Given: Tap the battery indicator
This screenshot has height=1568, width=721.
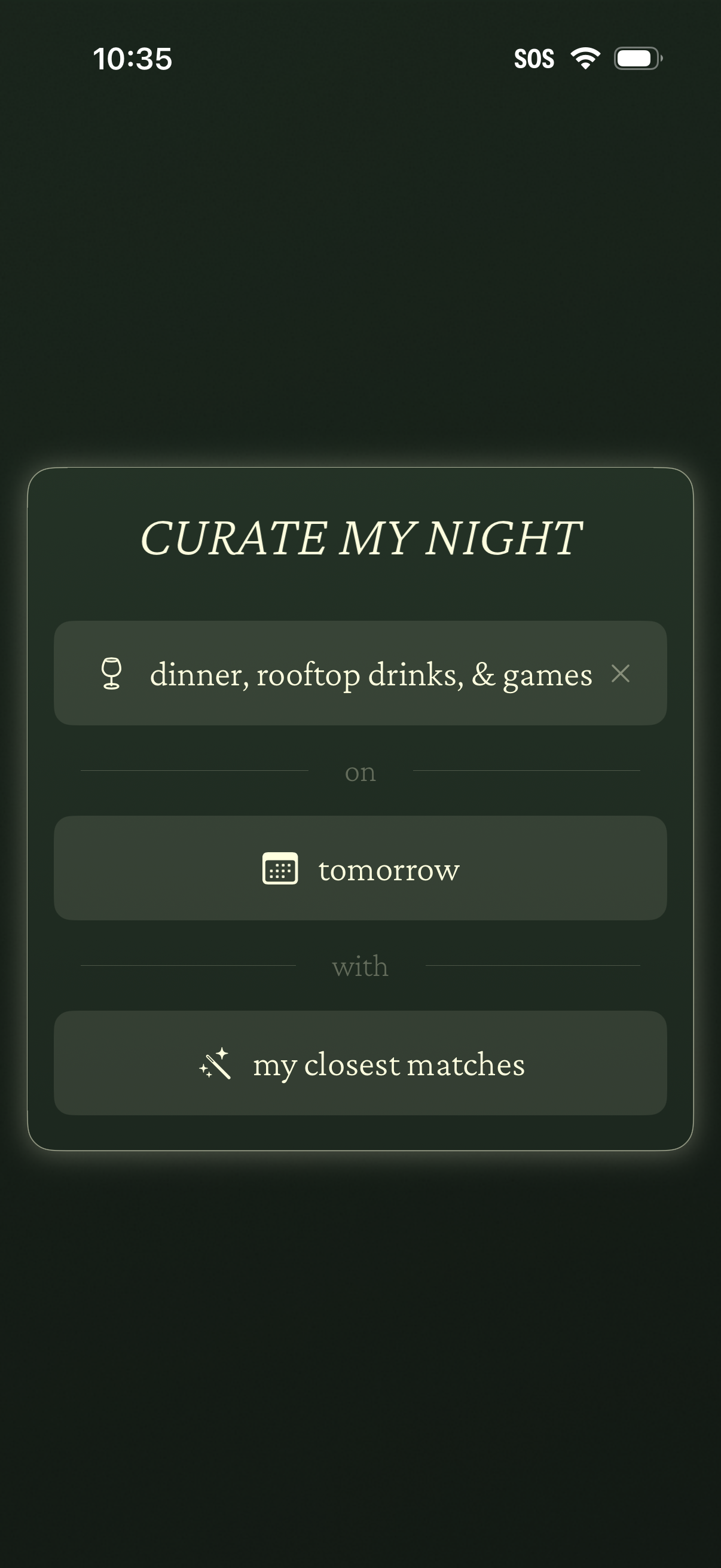Looking at the screenshot, I should [x=636, y=58].
